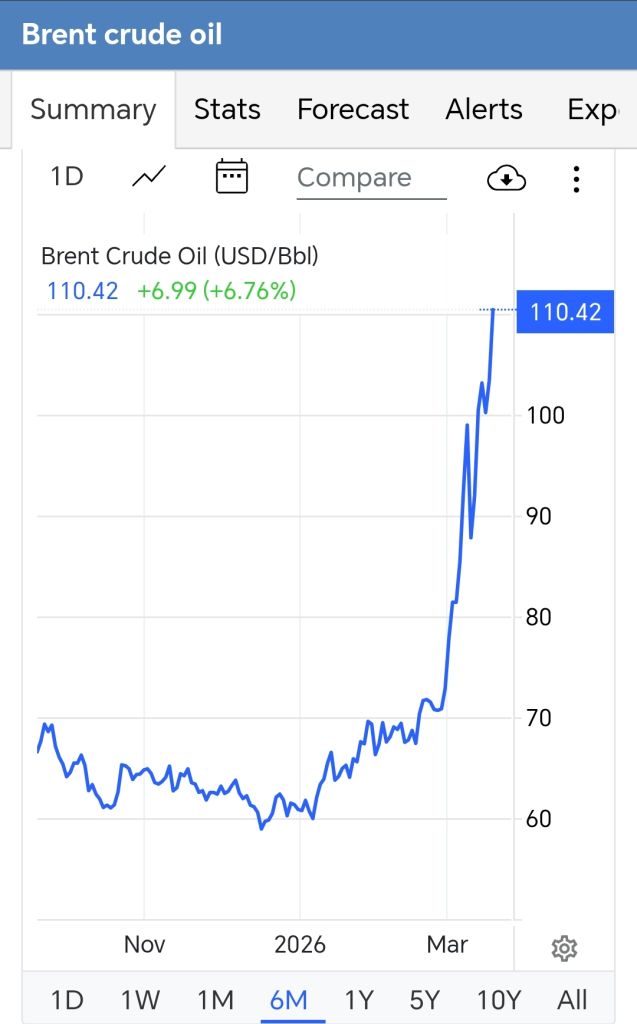This screenshot has width=637, height=1024.
Task: Switch chart range to 1W
Action: click(140, 999)
